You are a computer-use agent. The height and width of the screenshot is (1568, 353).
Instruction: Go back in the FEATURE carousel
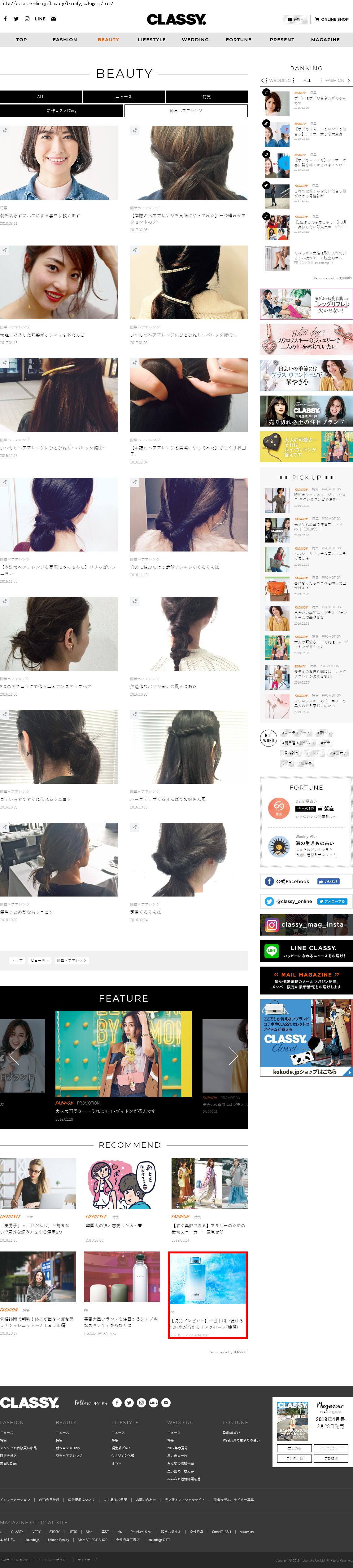tap(14, 1056)
